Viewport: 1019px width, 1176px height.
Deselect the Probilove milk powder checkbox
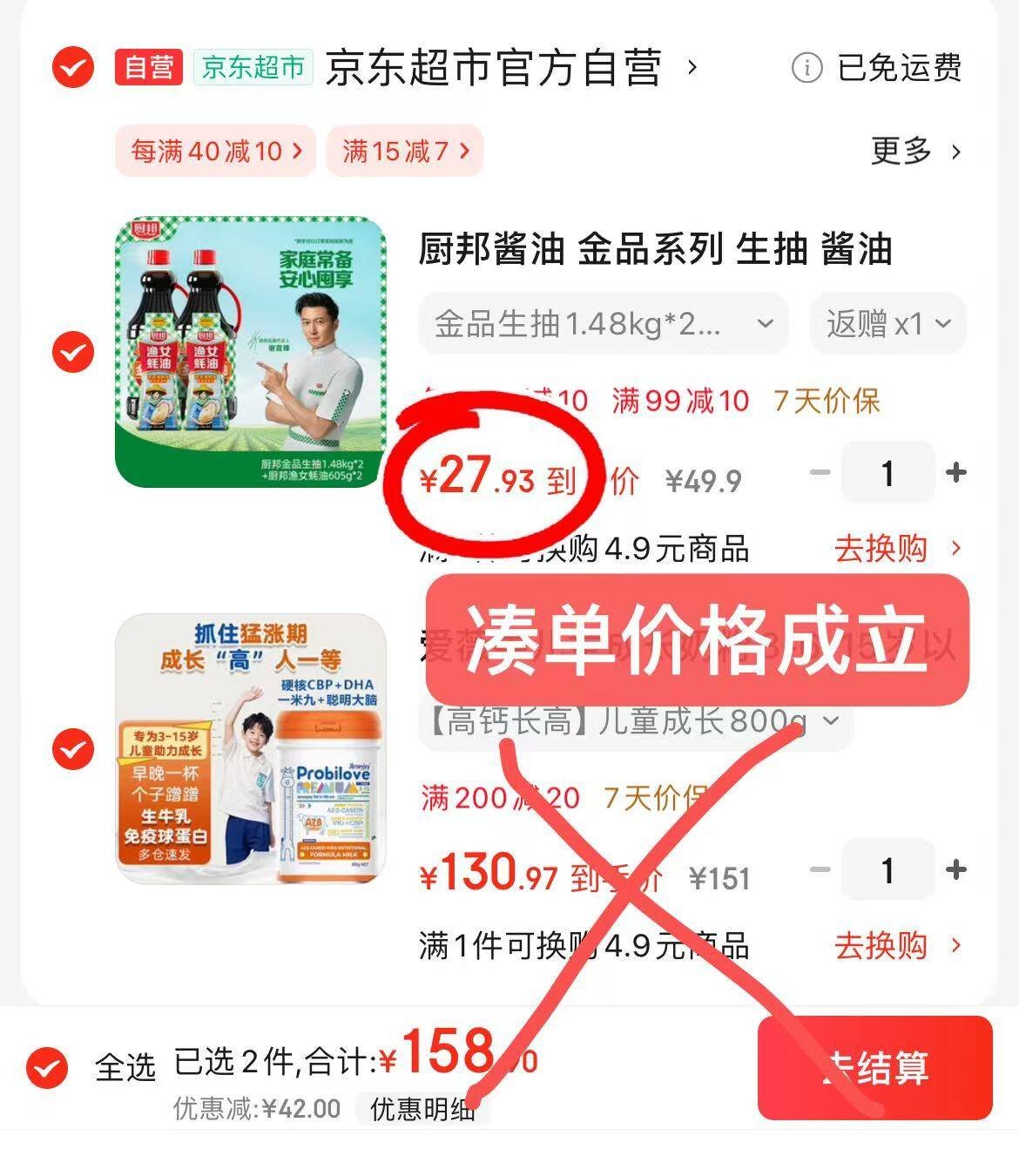[x=73, y=749]
